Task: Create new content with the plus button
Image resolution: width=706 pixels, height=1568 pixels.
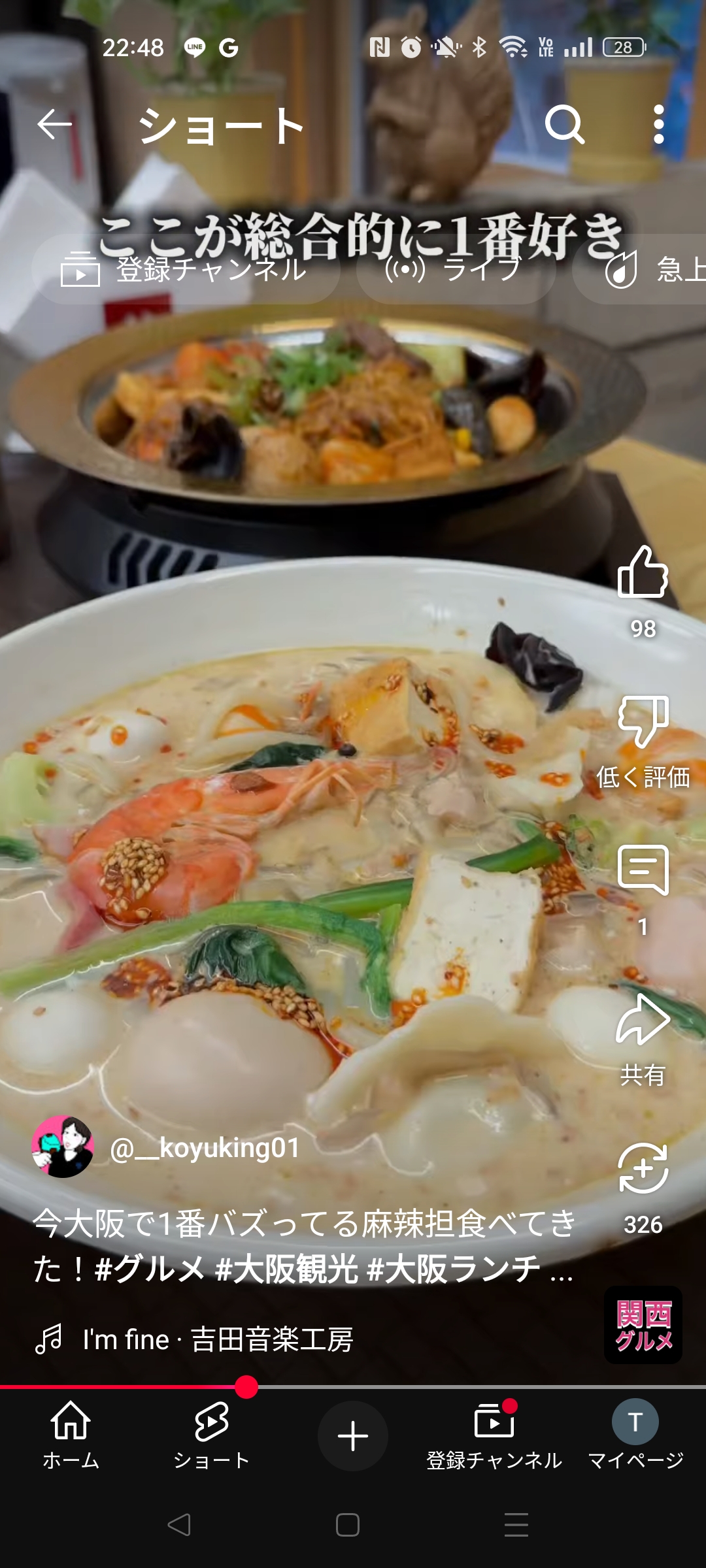Action: pos(353,1436)
